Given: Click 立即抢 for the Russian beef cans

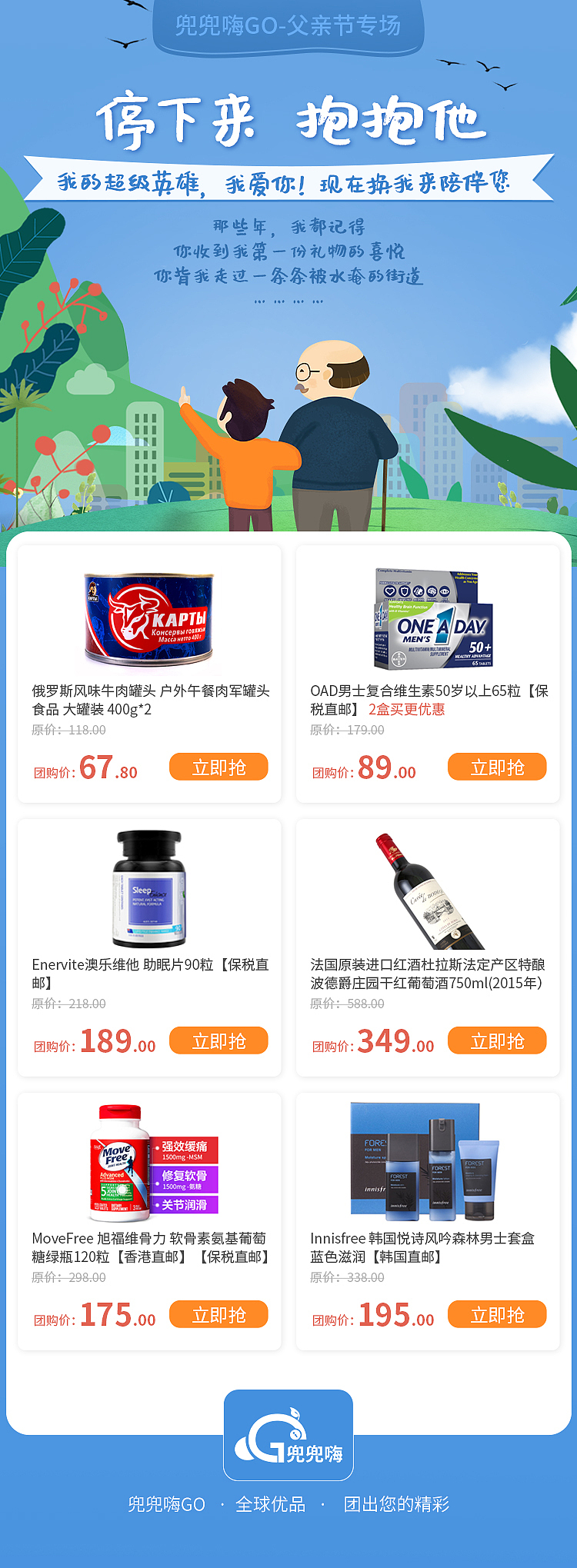Looking at the screenshot, I should 218,767.
